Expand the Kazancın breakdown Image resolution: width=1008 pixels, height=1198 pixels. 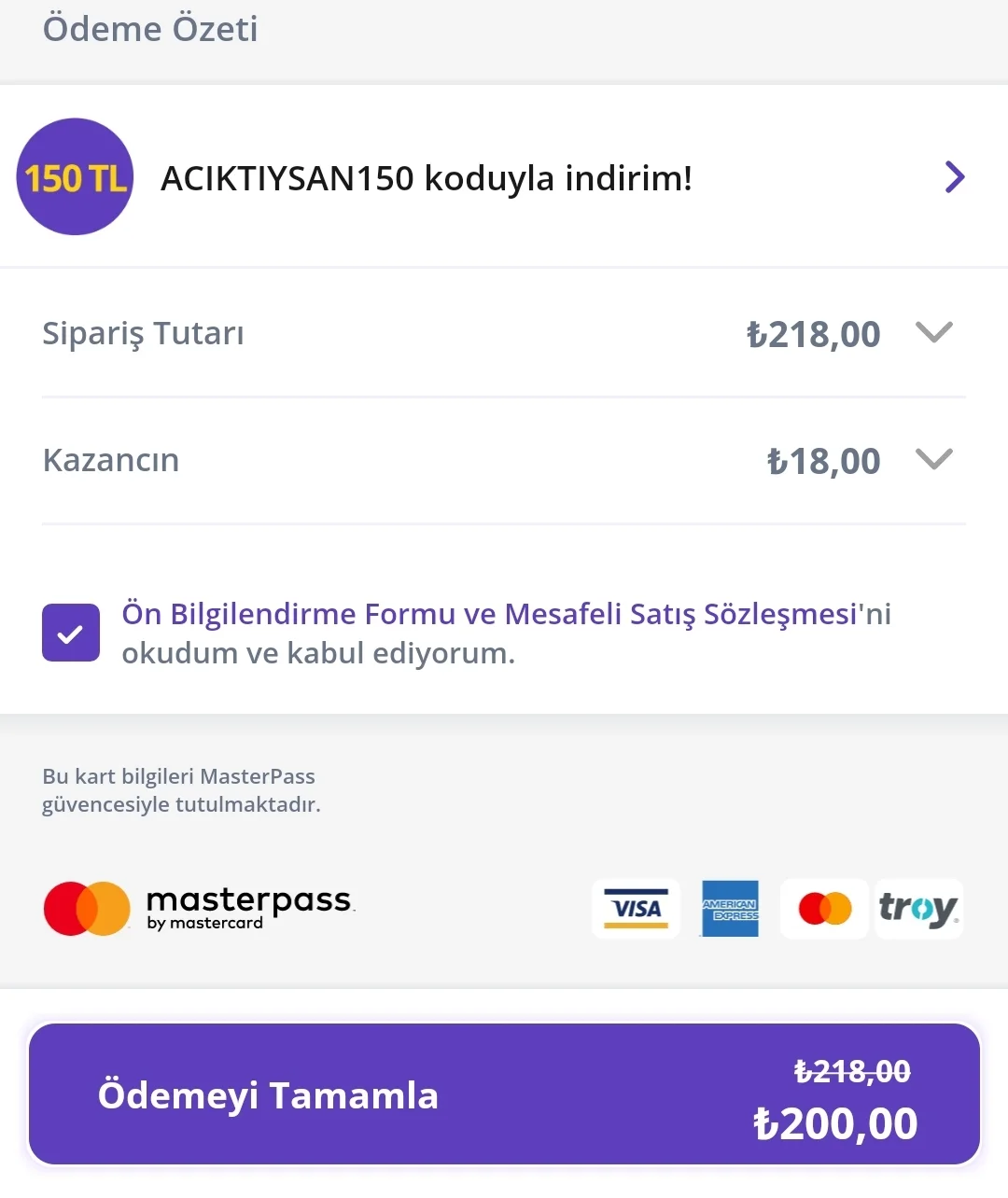pos(933,460)
